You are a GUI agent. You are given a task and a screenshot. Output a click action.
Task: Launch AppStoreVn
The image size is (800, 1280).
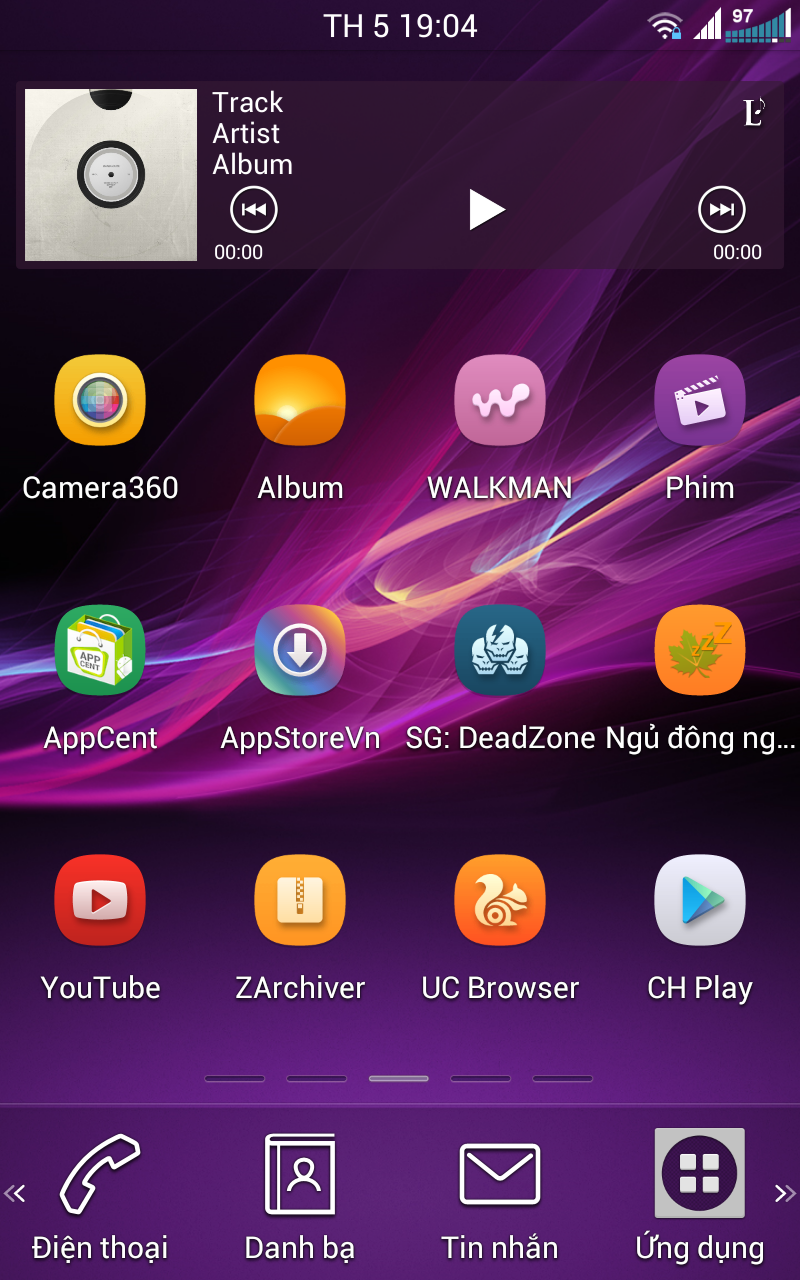(x=300, y=650)
